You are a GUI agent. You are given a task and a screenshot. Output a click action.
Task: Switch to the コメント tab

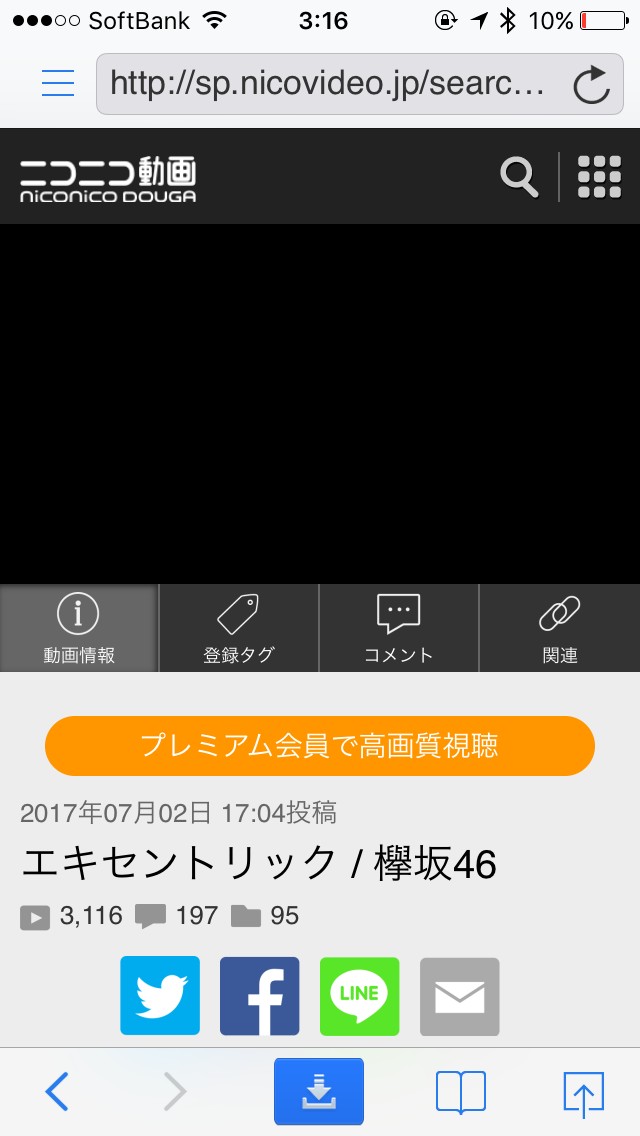(x=399, y=628)
